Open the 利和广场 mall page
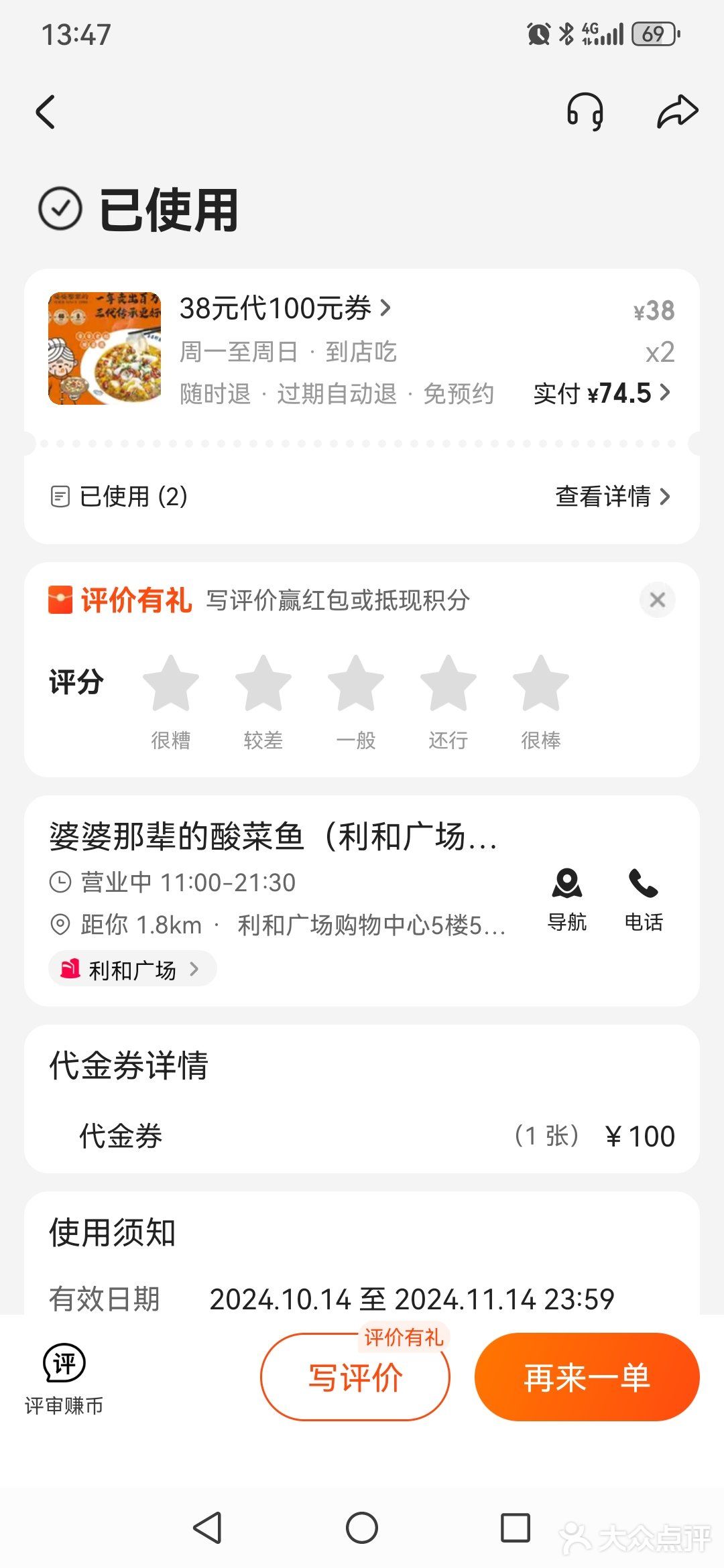 click(x=131, y=969)
